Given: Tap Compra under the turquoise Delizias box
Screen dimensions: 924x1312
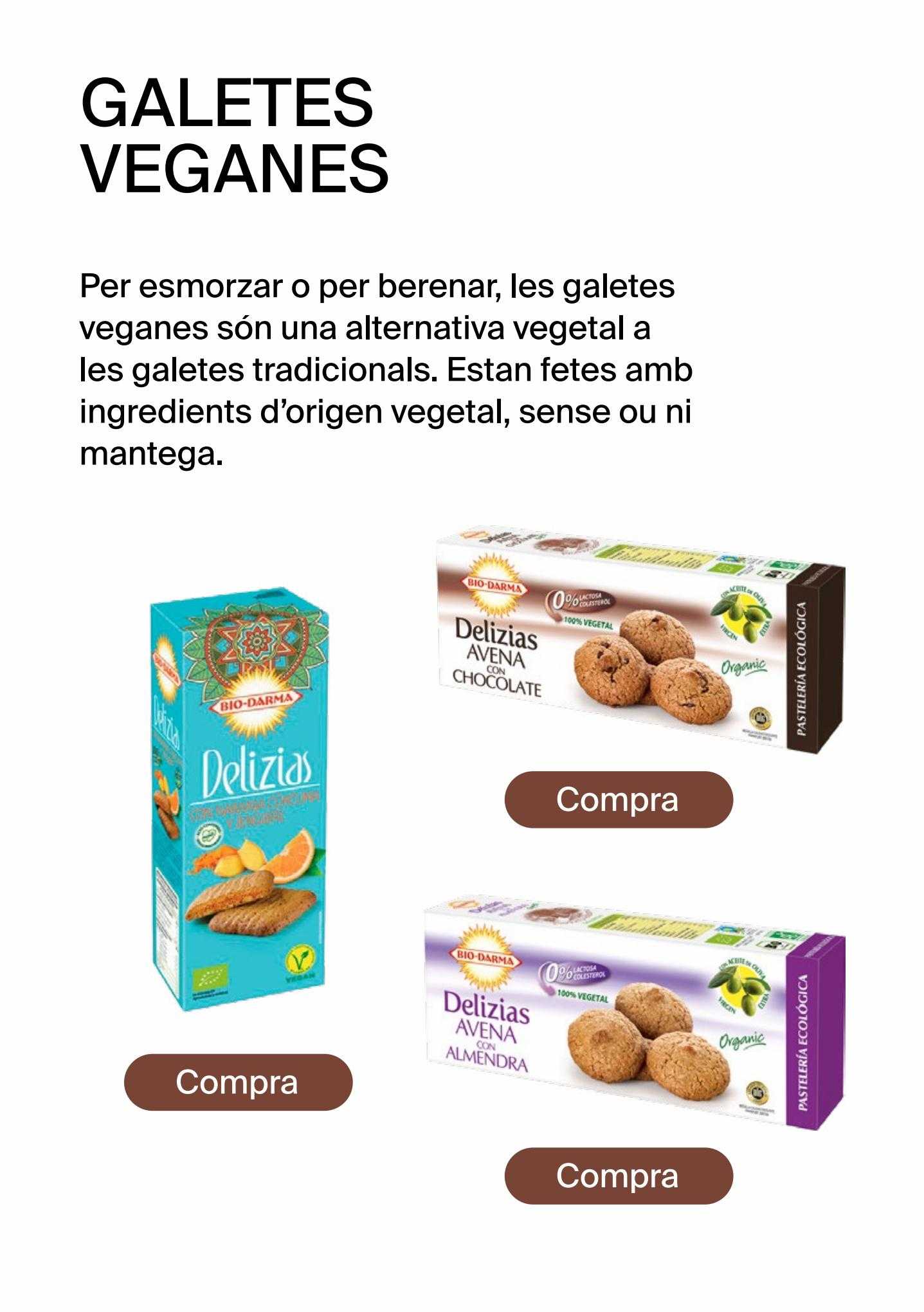Looking at the screenshot, I should 238,1082.
